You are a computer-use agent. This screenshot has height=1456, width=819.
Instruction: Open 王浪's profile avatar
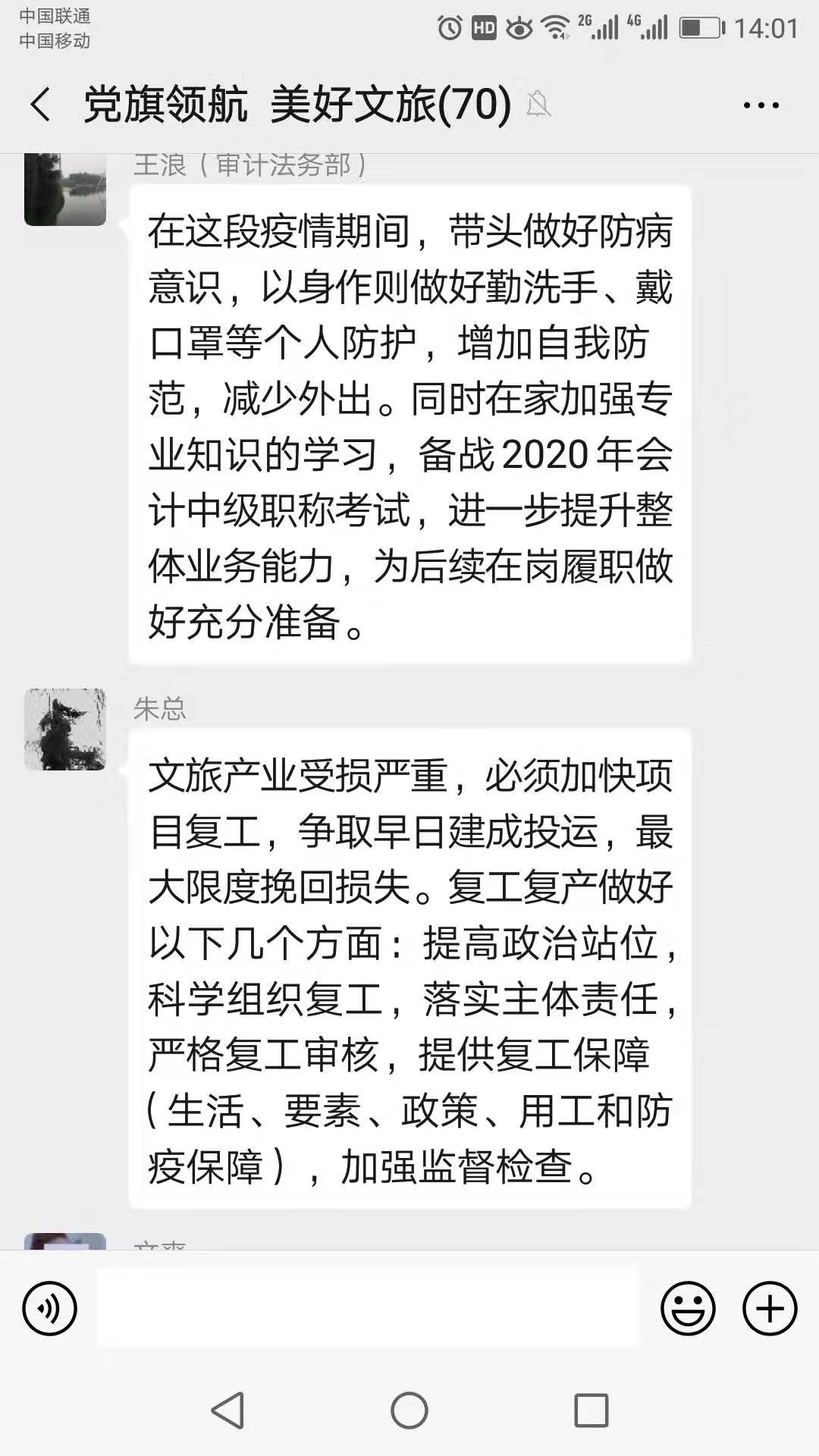65,190
